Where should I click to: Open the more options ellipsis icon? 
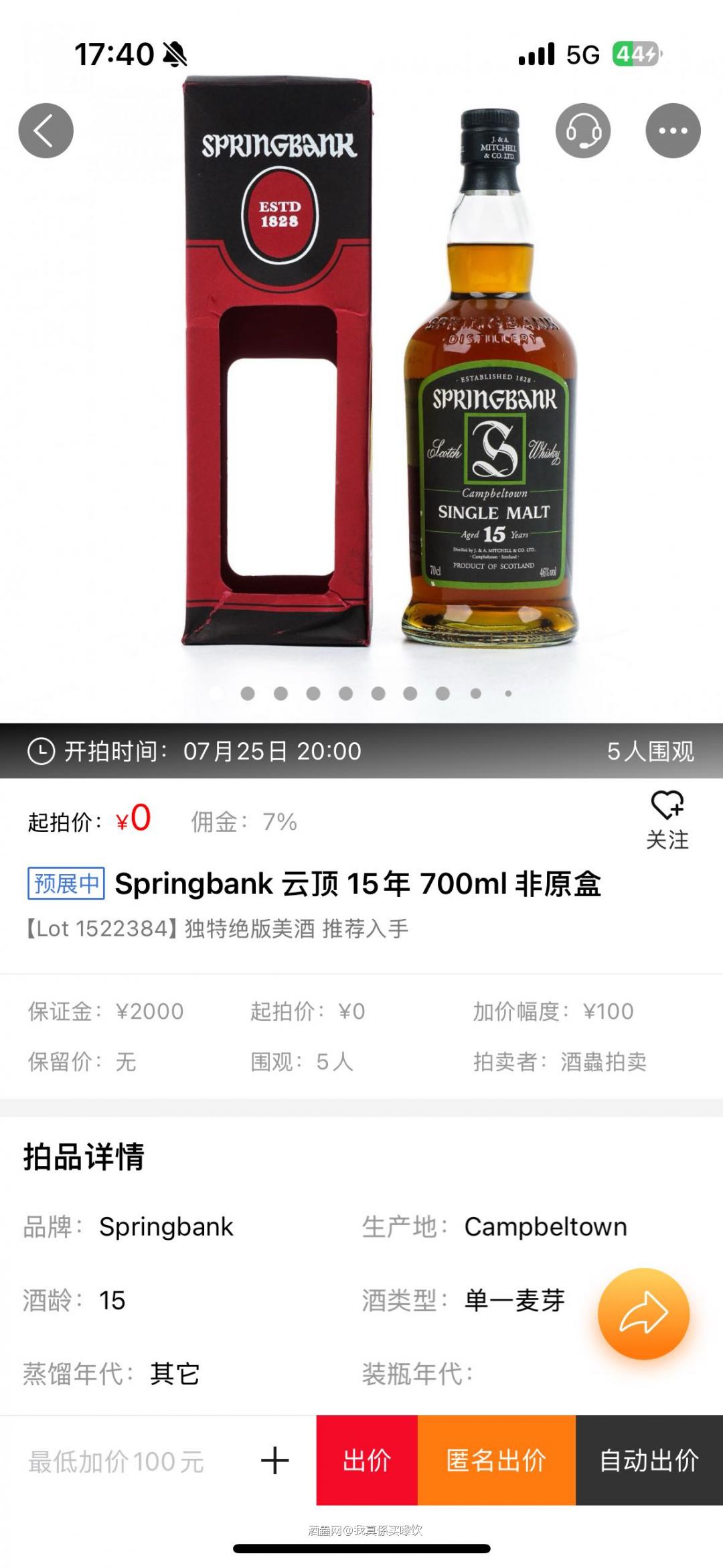673,131
